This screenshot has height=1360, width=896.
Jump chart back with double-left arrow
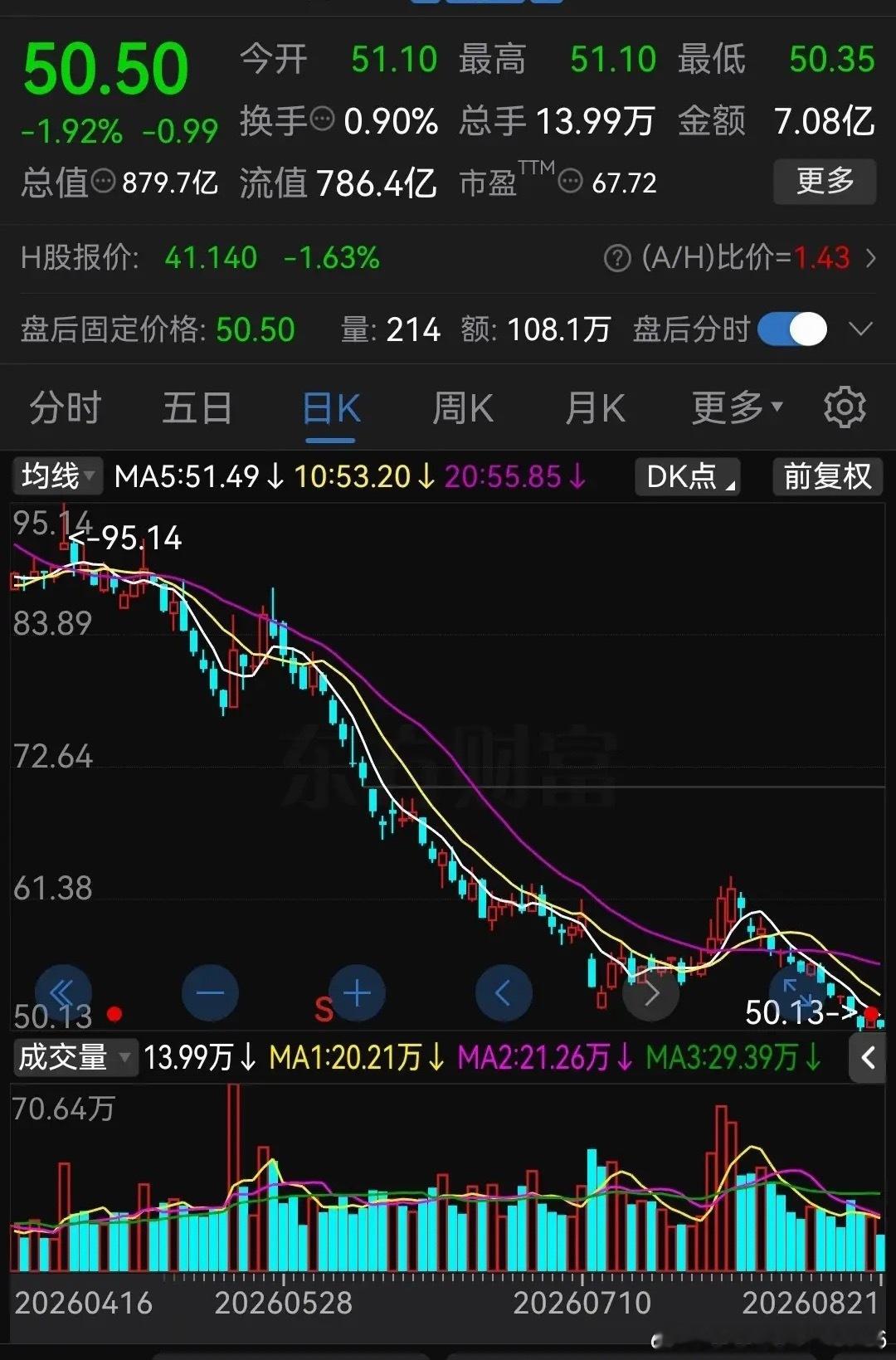[x=63, y=993]
